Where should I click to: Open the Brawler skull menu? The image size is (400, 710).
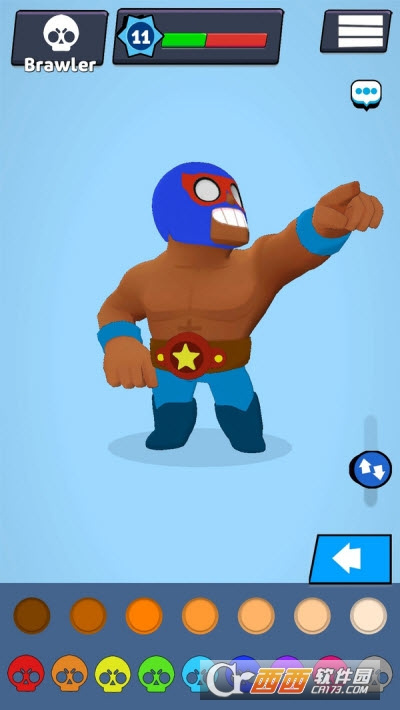coord(60,41)
